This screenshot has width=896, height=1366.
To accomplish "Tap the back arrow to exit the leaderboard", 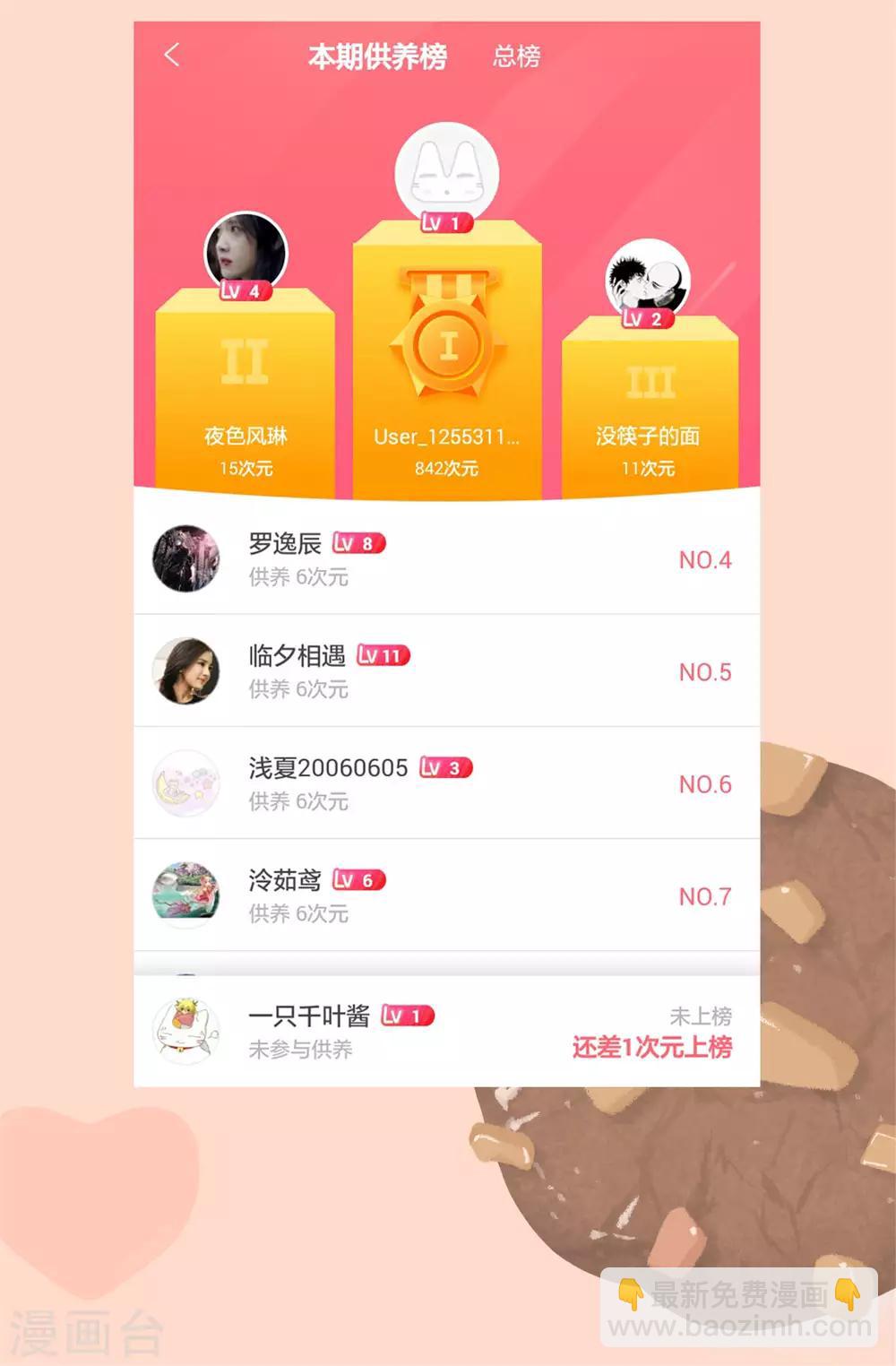I will 171,56.
